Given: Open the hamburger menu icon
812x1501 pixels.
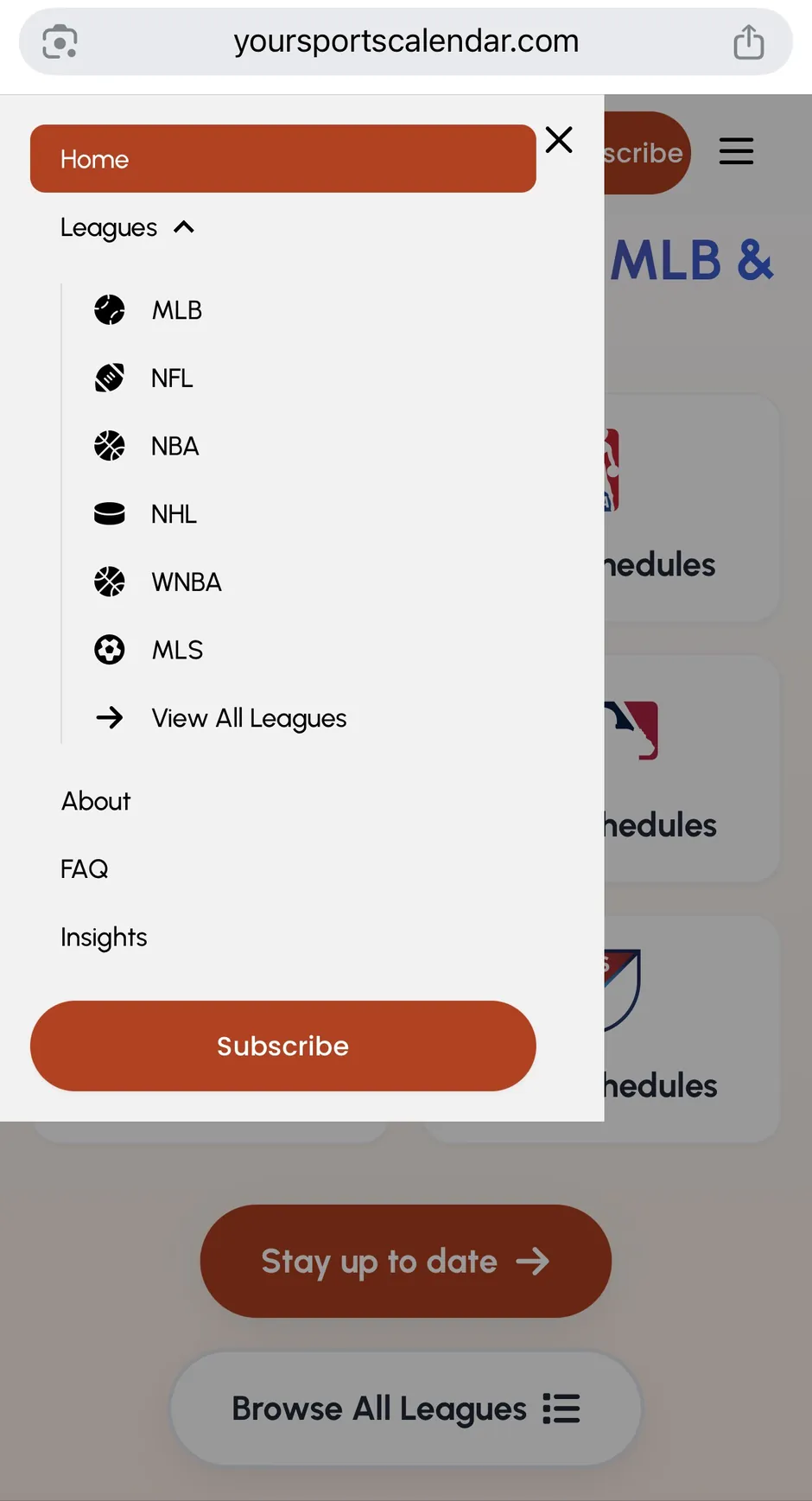Looking at the screenshot, I should click(736, 151).
